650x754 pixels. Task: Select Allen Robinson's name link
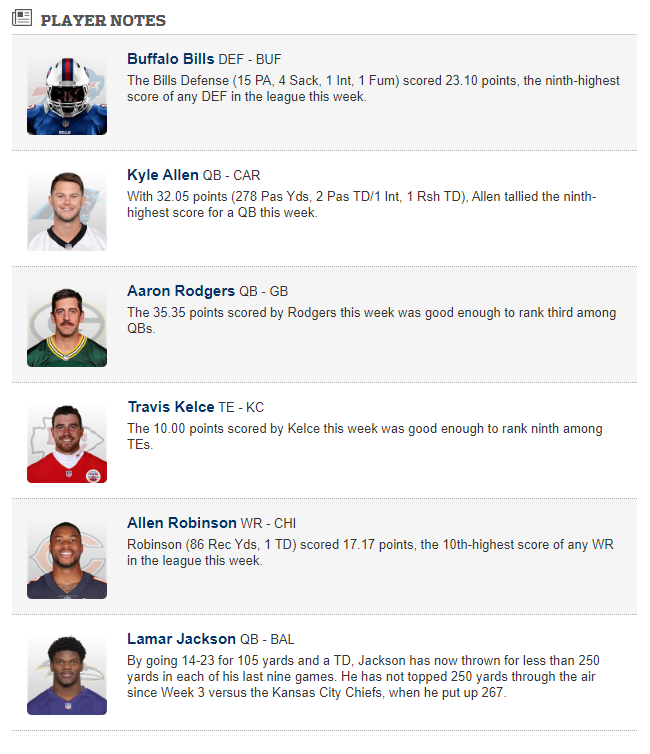182,523
